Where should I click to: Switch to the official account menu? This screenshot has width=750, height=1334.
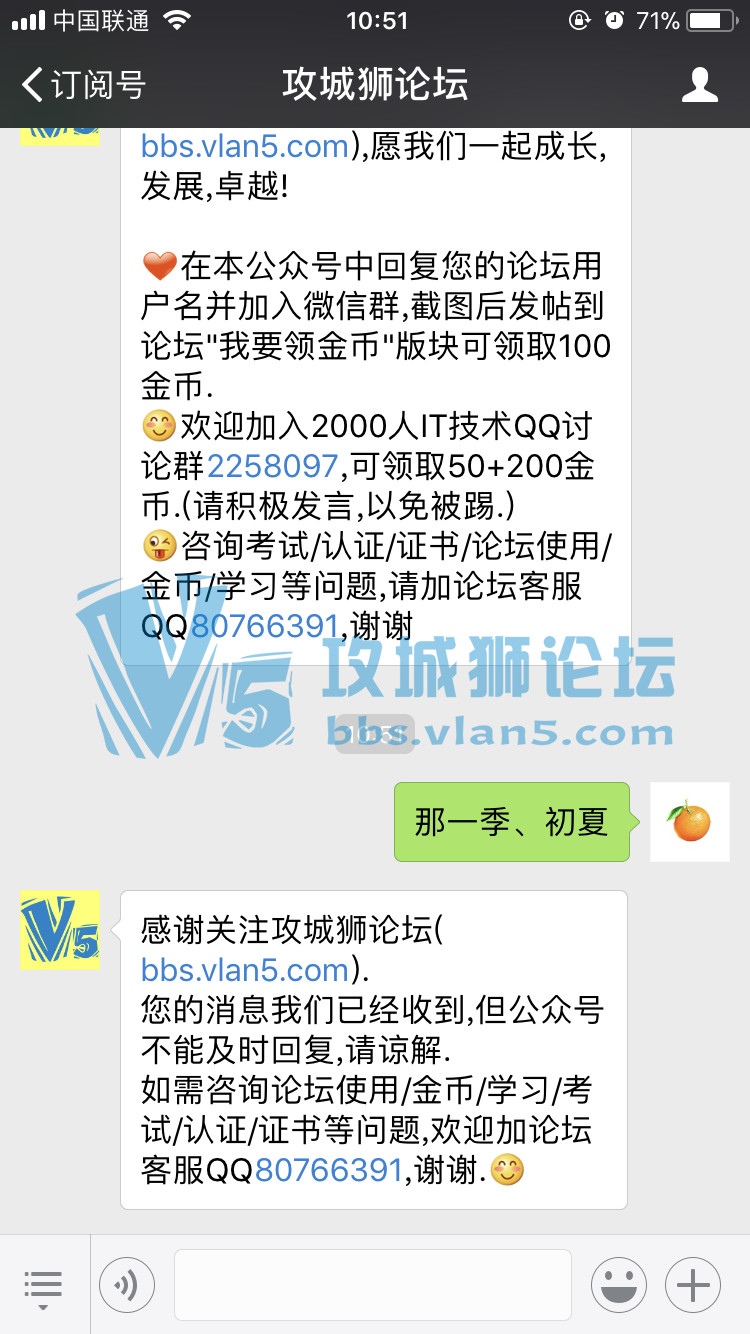[43, 1285]
